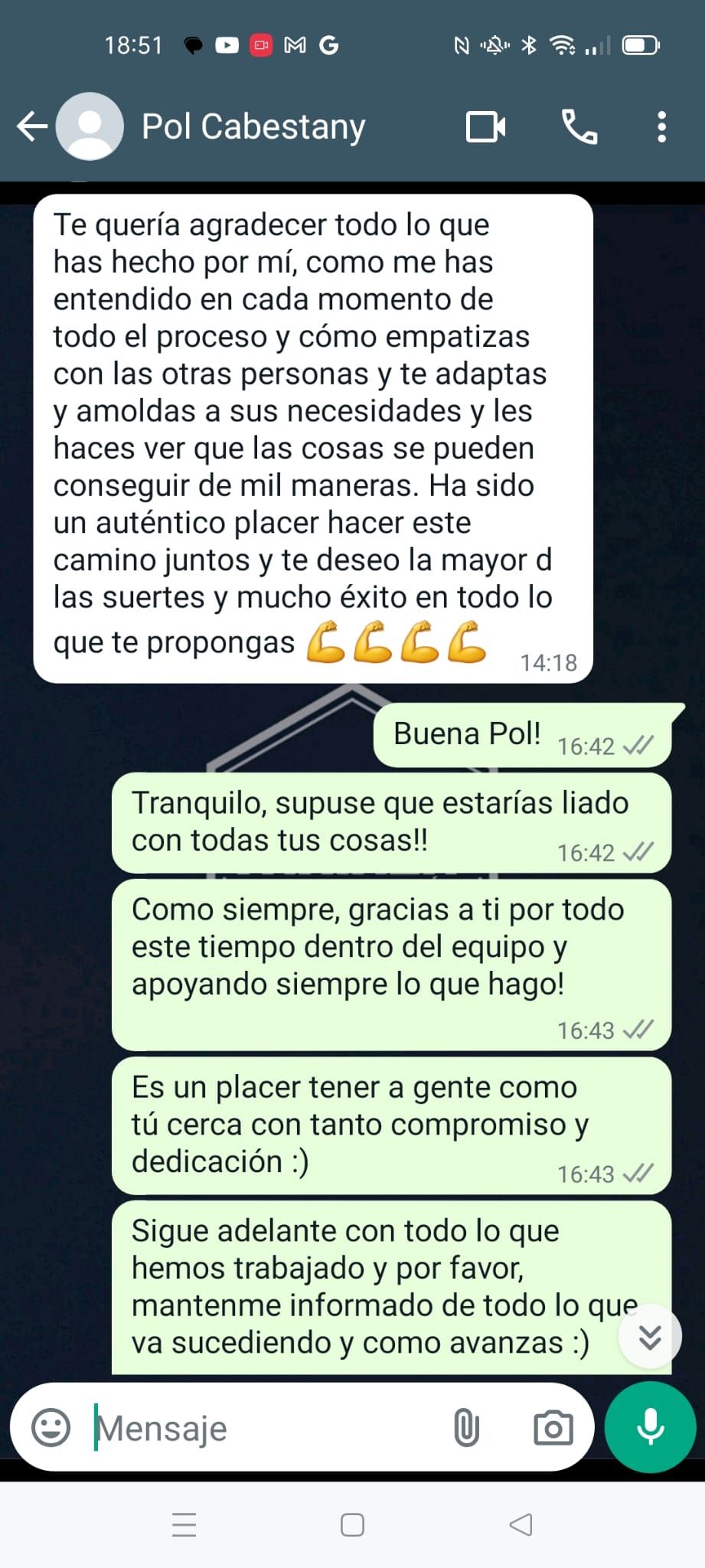This screenshot has height=1568, width=705.
Task: Attach a file with the paperclip
Action: point(466,1428)
